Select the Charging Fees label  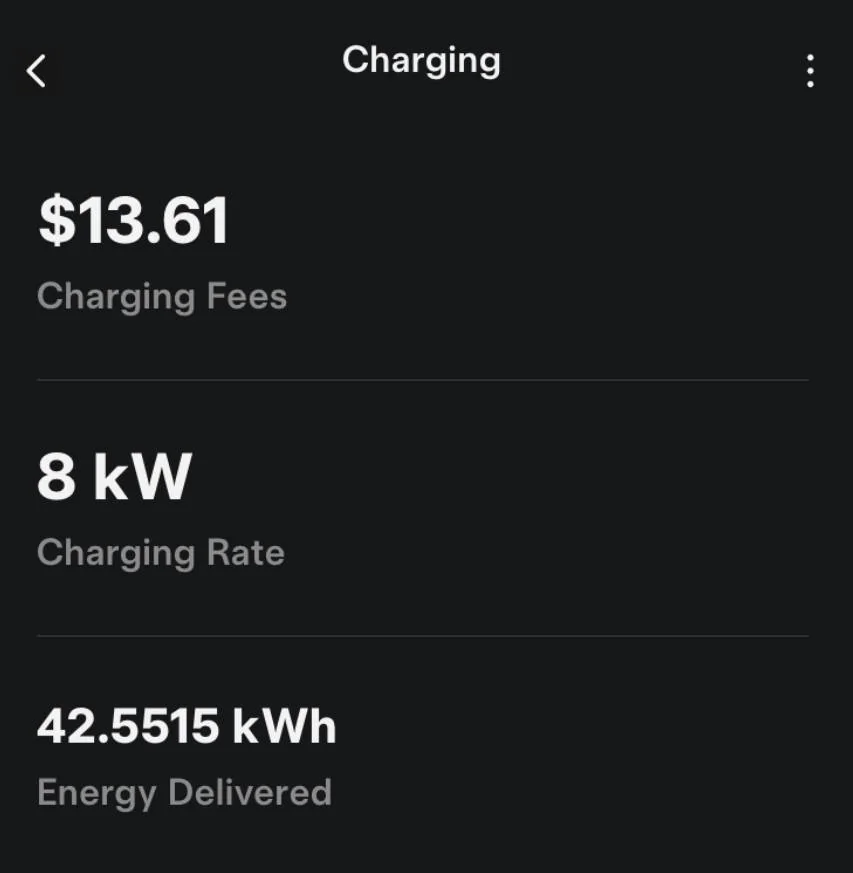(161, 296)
